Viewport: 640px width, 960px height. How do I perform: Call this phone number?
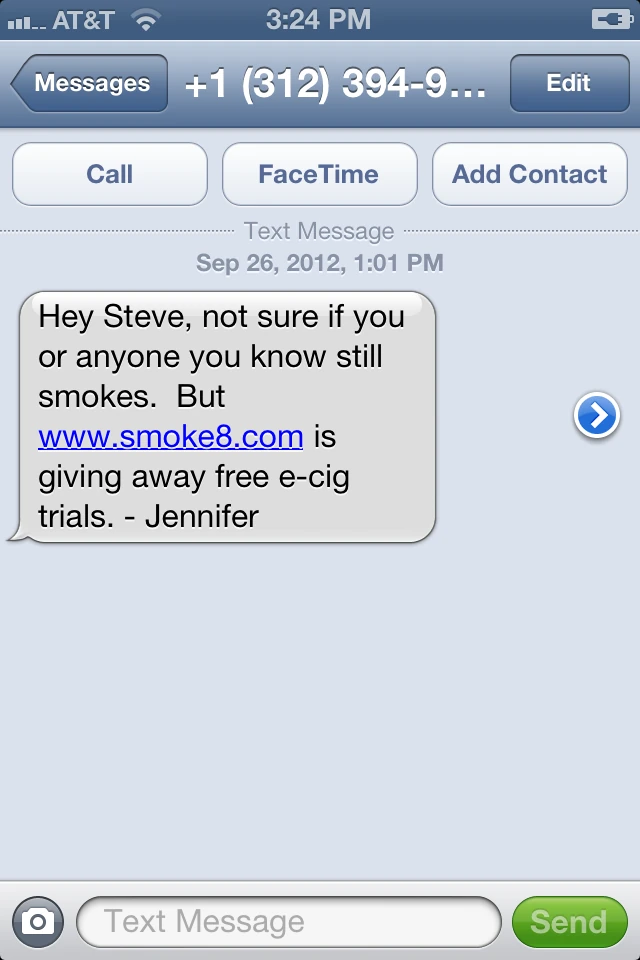tap(110, 174)
